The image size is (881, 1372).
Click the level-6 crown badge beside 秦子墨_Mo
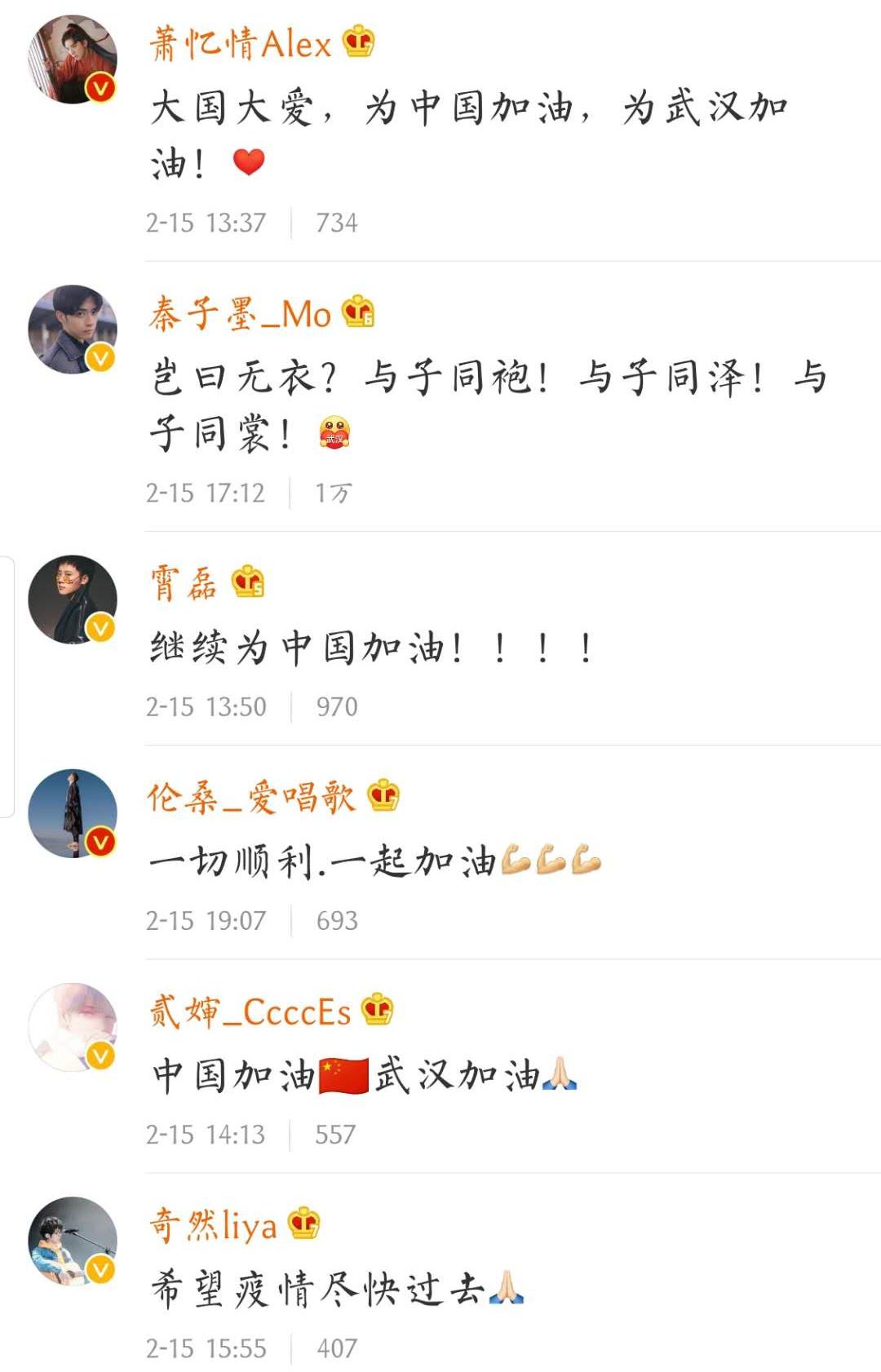pyautogui.click(x=356, y=312)
